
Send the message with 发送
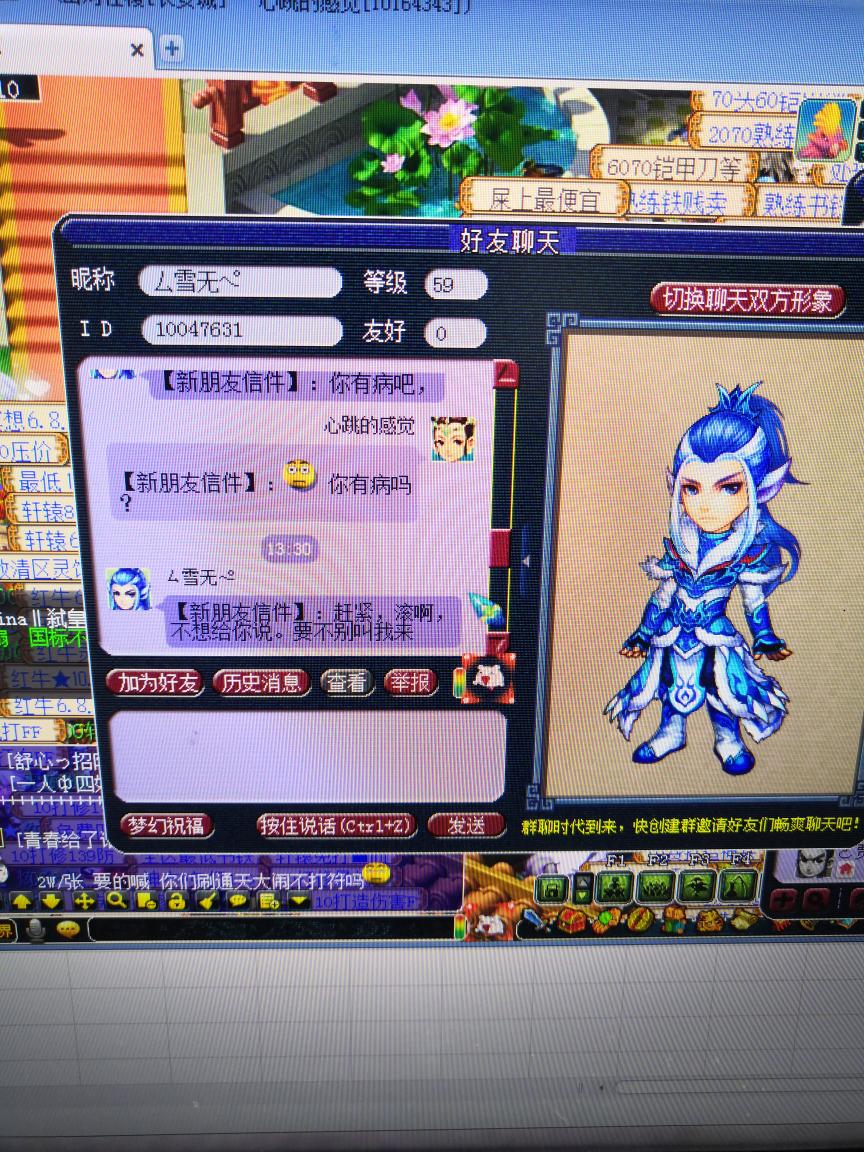tap(466, 825)
